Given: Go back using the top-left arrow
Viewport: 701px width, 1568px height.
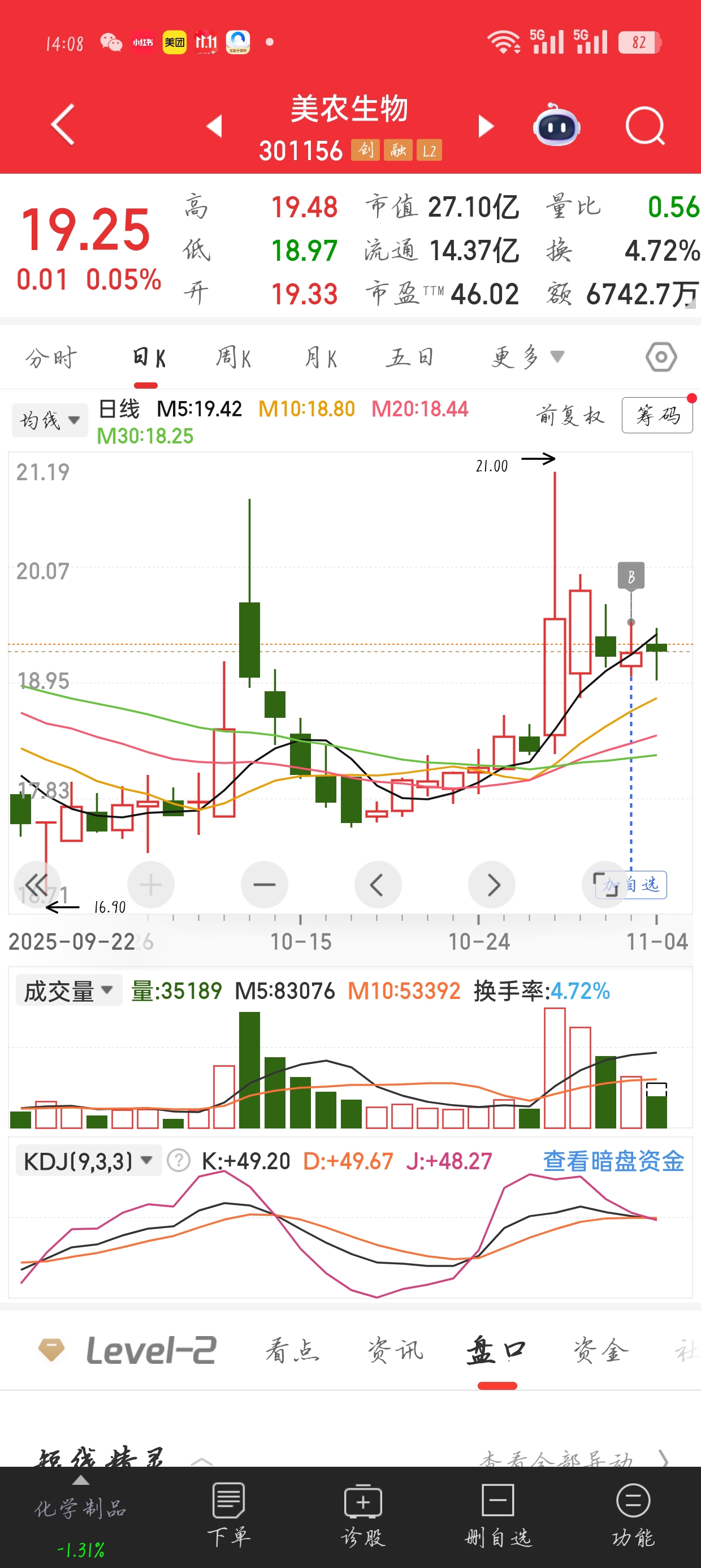Looking at the screenshot, I should click(63, 125).
